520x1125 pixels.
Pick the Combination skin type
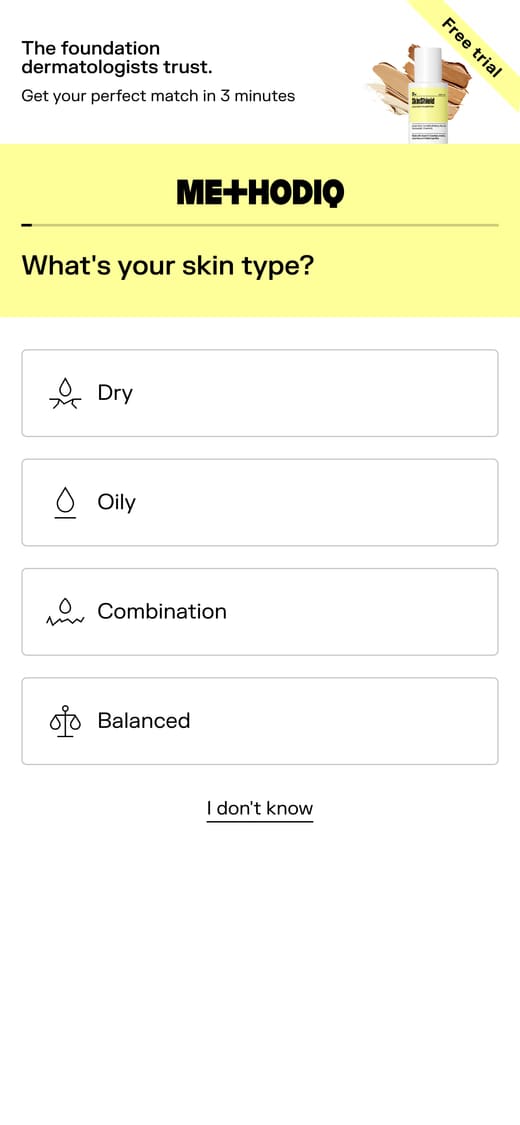point(260,611)
